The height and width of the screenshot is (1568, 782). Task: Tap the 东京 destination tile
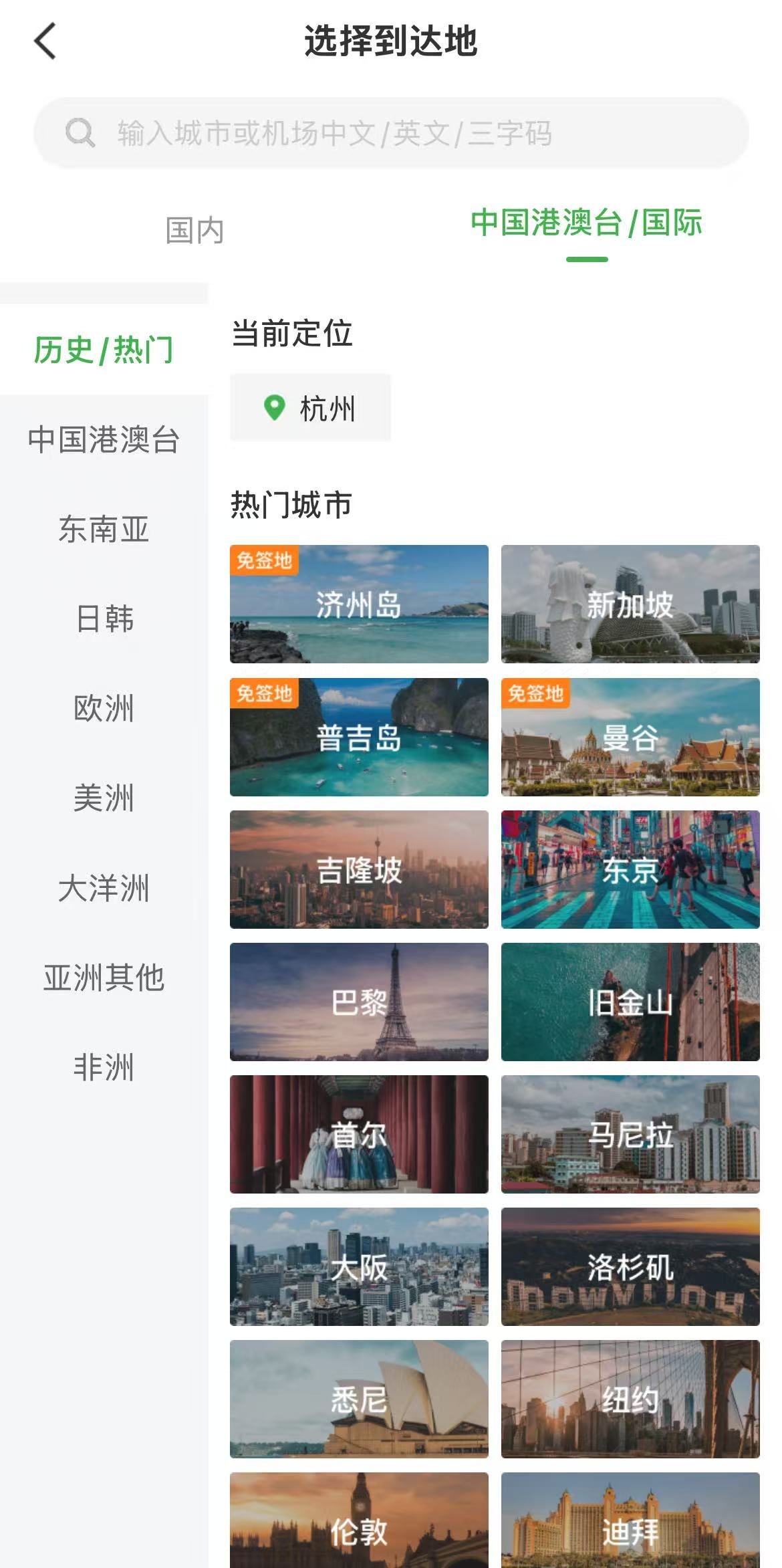[630, 870]
